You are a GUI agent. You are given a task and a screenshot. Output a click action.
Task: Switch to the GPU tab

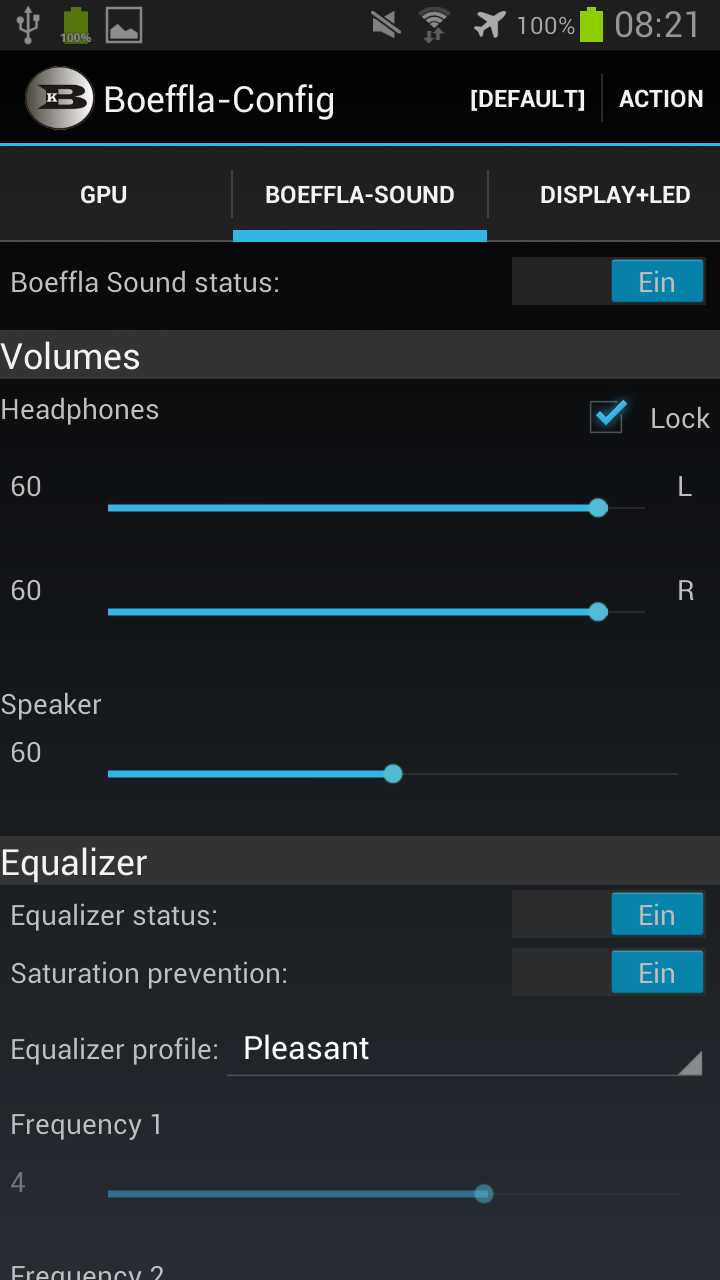tap(104, 195)
